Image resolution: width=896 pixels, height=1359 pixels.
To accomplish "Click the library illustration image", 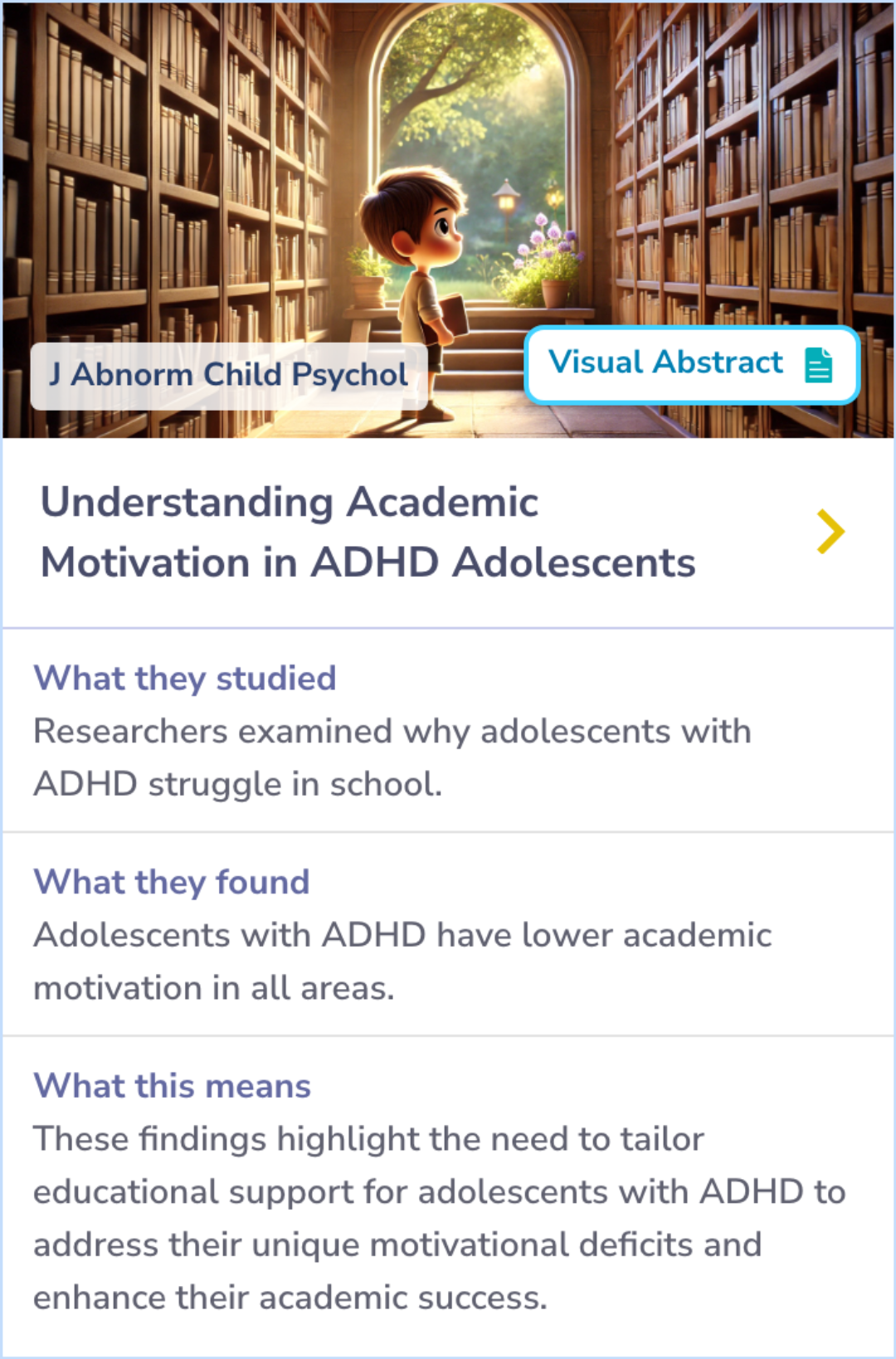I will pyautogui.click(x=448, y=207).
